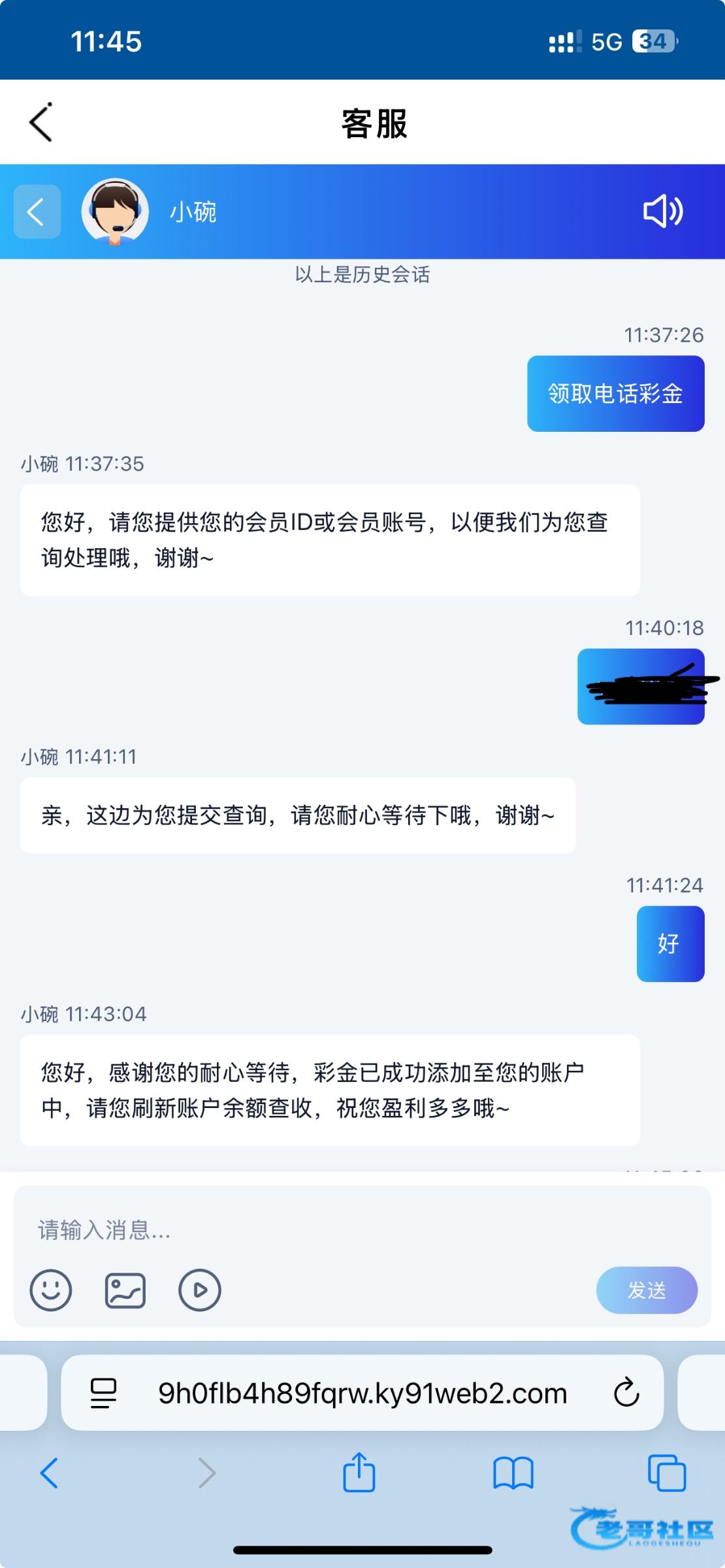Screen dimensions: 725x1568
Task: Attach a video to the chat
Action: [x=199, y=1290]
